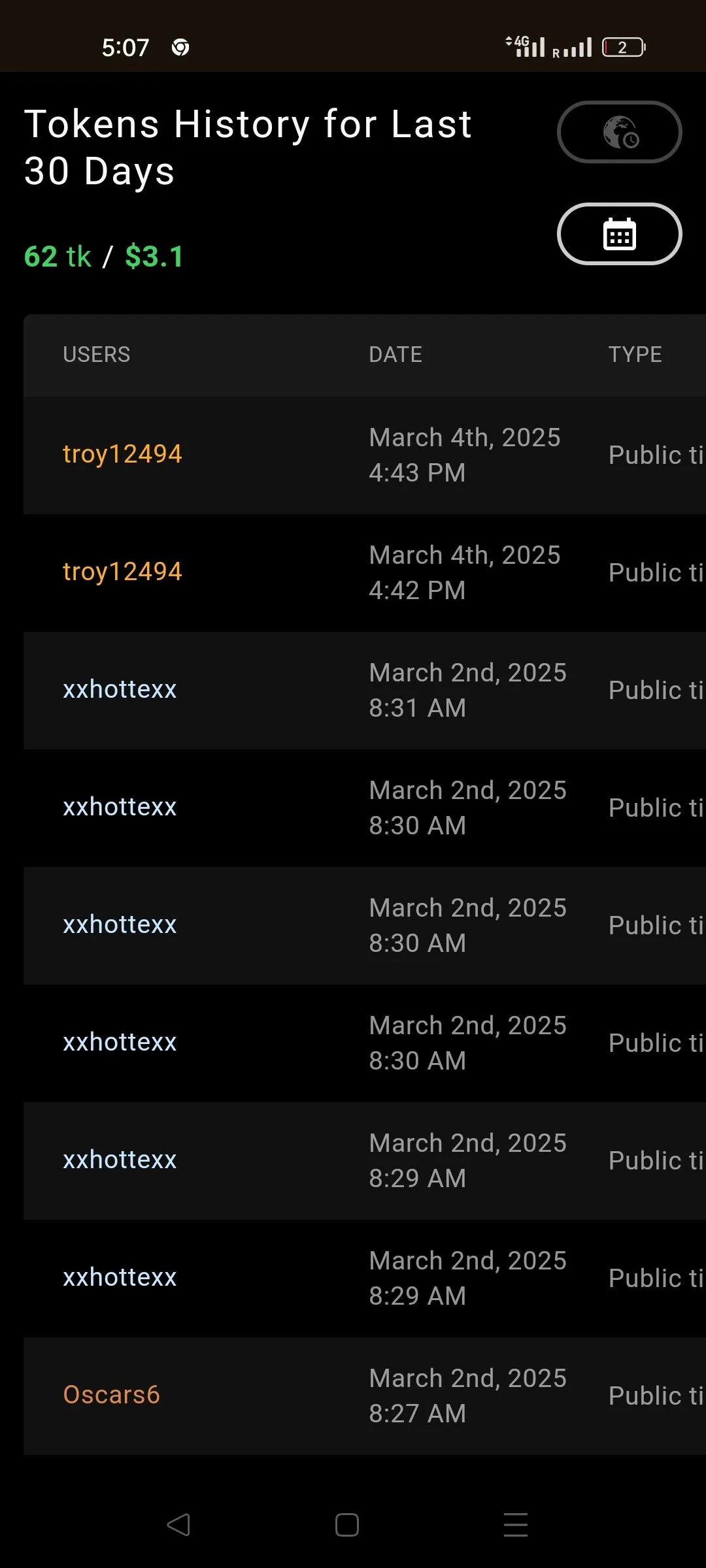
Task: Go back with system back button
Action: (x=178, y=1525)
